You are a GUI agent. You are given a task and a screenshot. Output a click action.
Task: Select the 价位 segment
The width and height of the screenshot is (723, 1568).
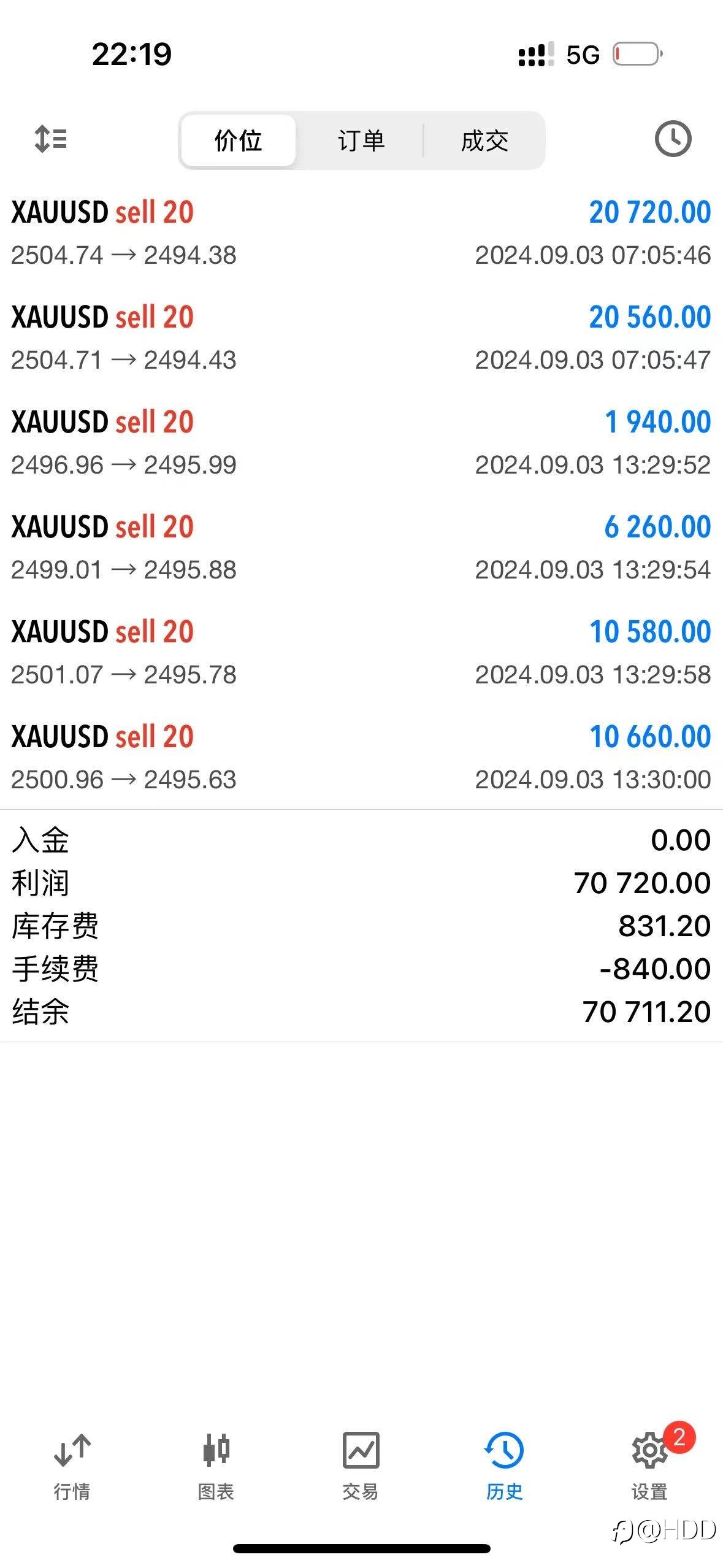tap(239, 140)
